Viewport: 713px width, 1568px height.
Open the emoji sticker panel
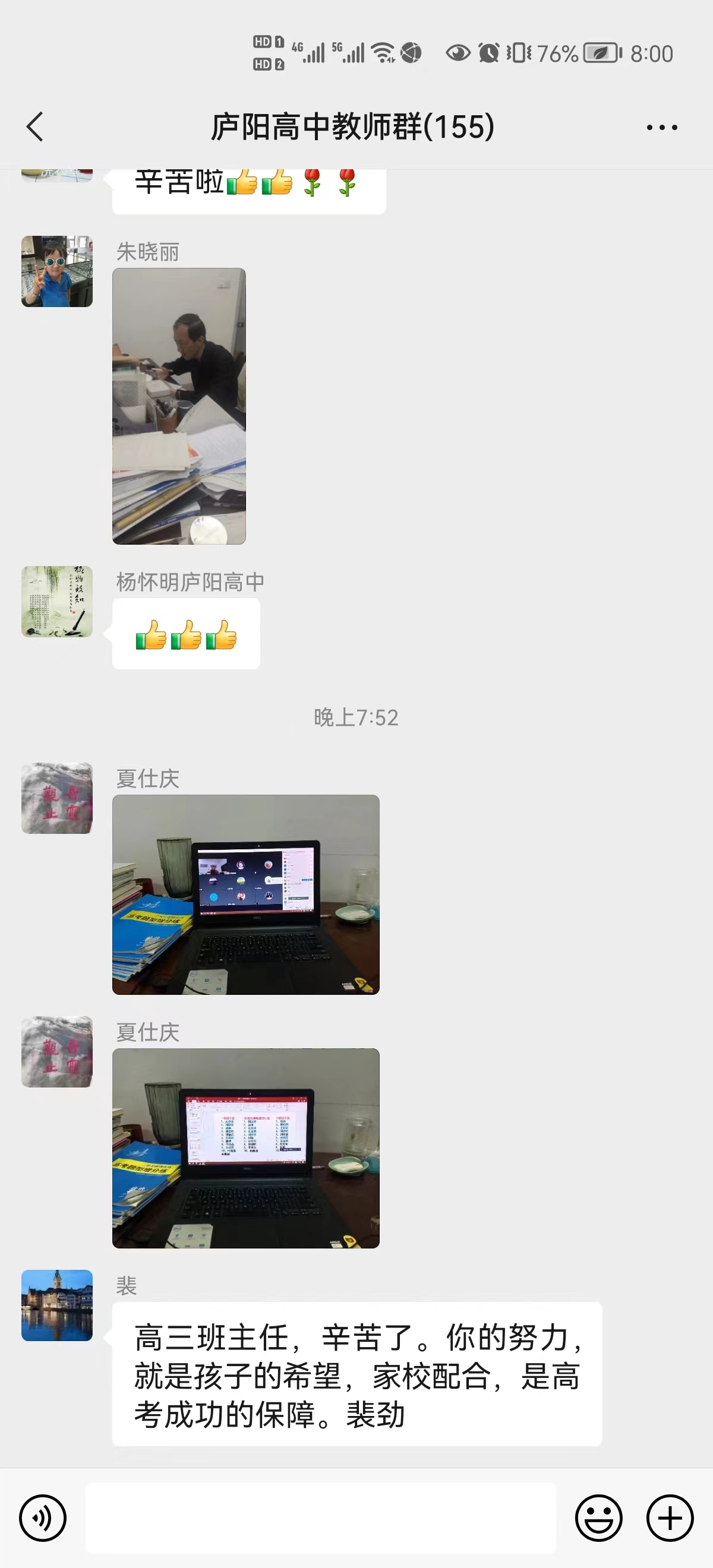[598, 1518]
